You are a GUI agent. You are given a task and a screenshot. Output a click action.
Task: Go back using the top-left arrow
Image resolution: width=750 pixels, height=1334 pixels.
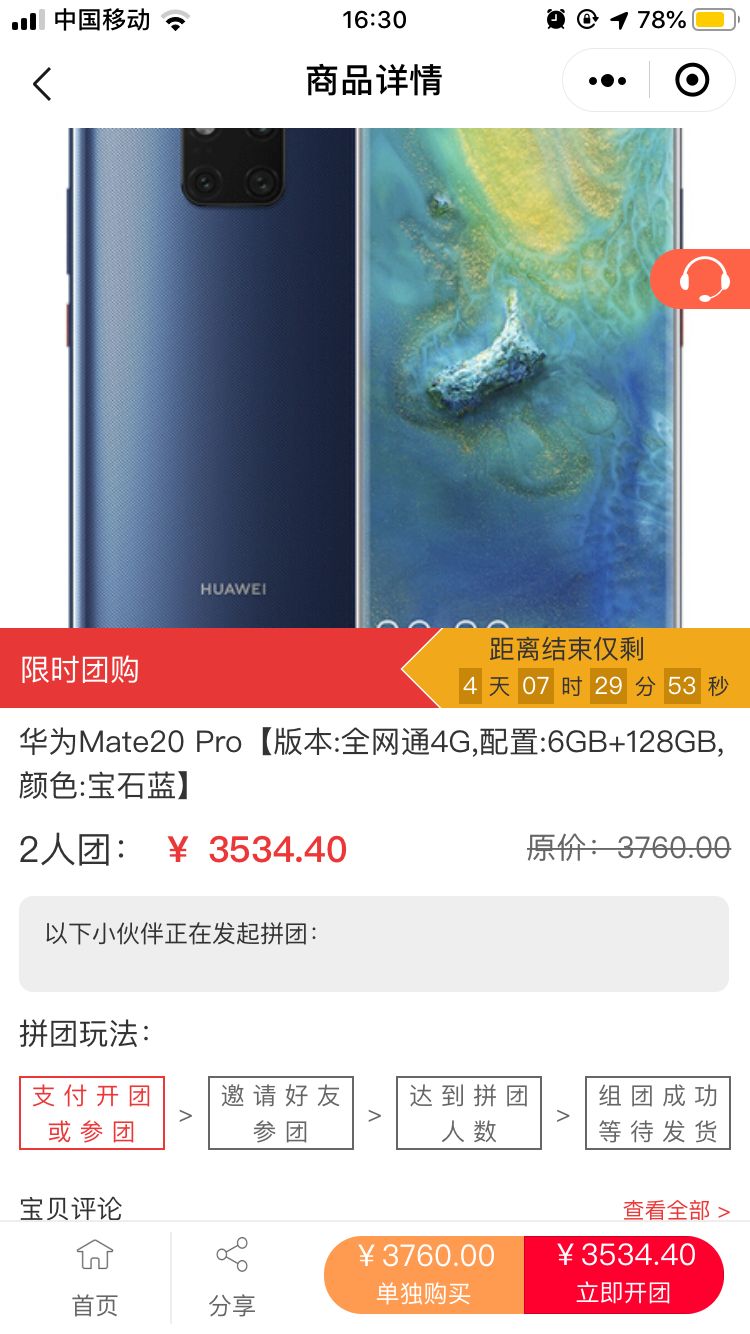click(41, 84)
